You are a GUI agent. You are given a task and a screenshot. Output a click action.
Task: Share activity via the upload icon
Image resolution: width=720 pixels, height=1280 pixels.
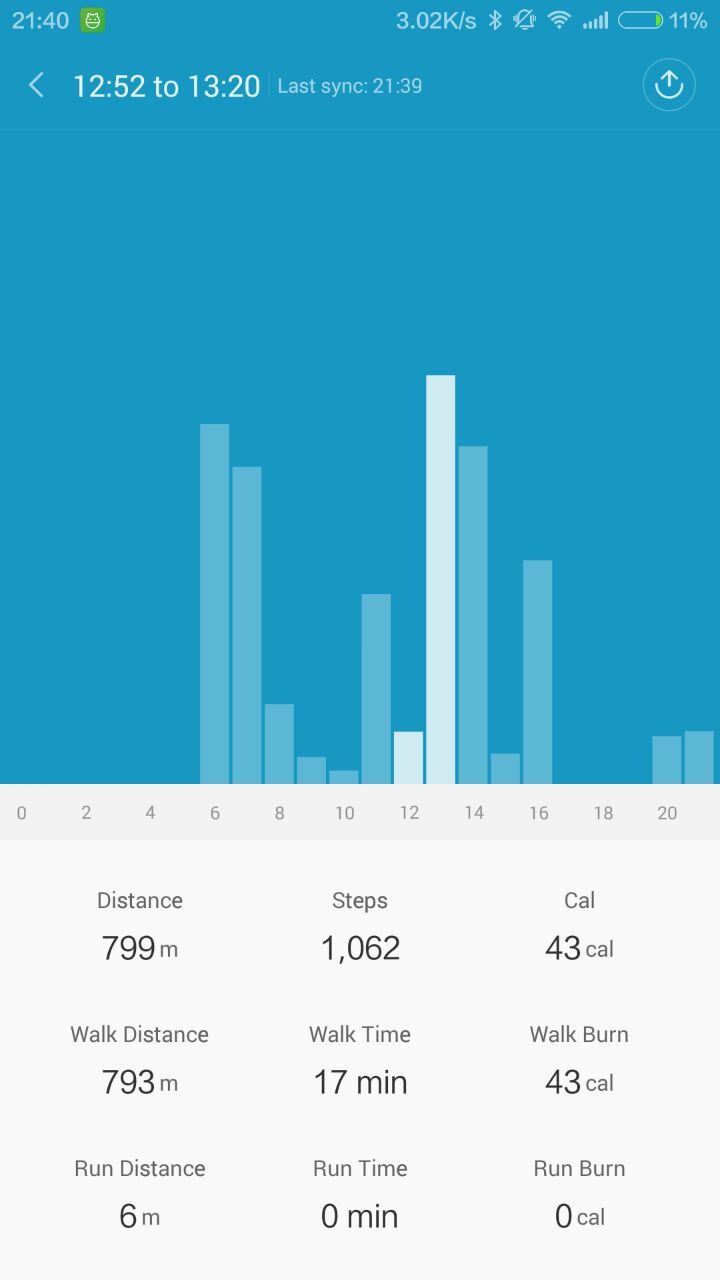(x=668, y=86)
